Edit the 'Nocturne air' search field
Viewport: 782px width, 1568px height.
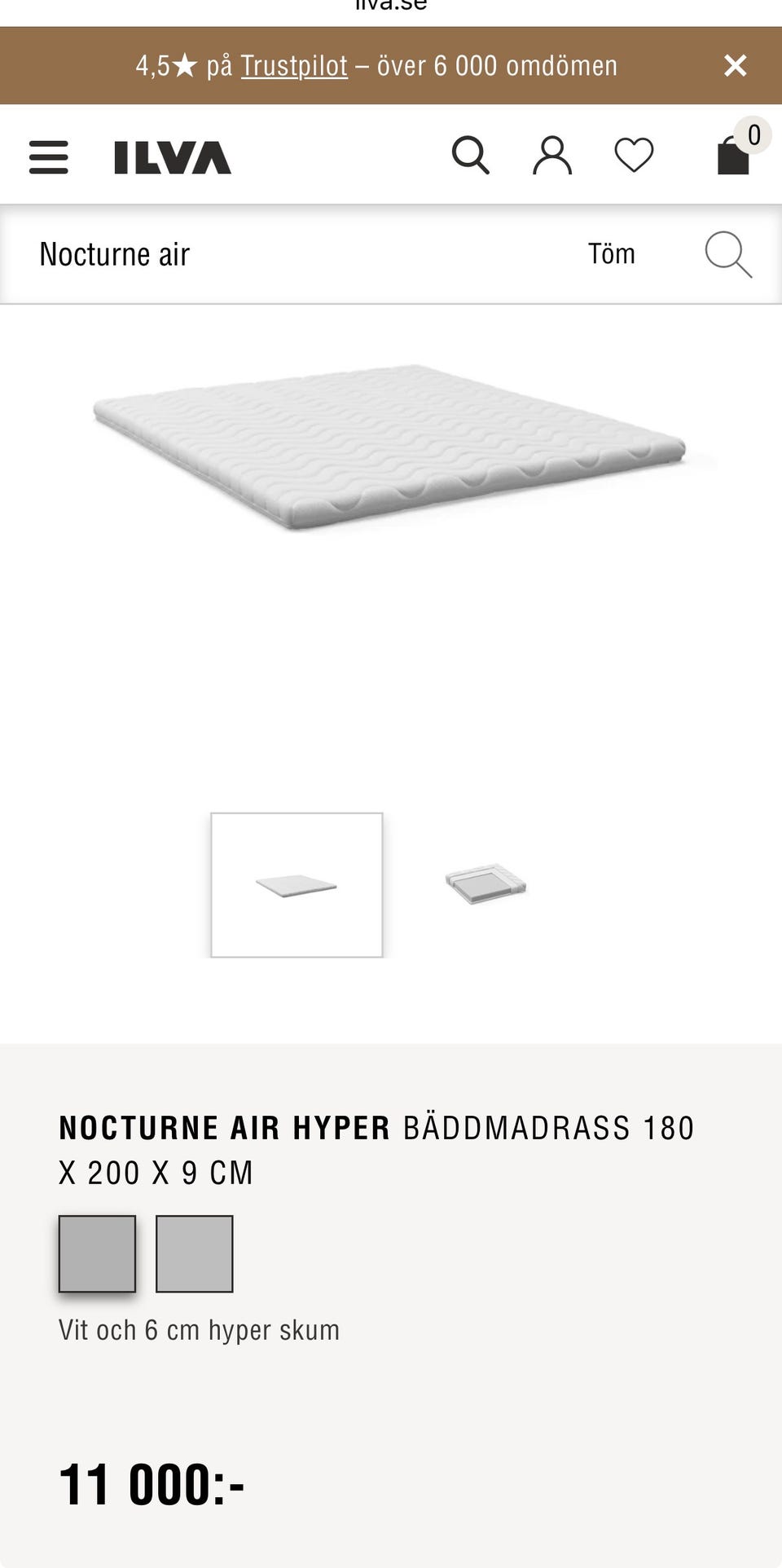tap(301, 254)
